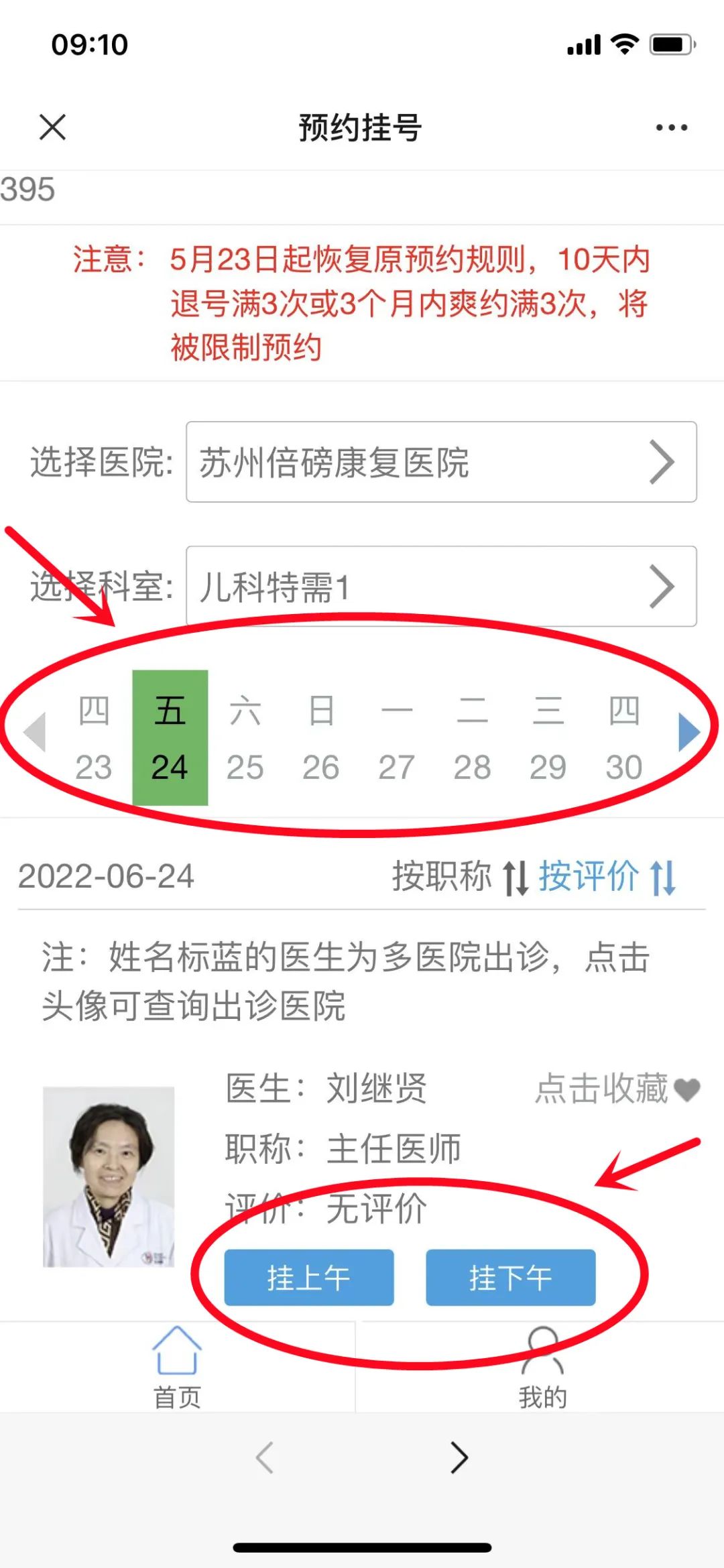This screenshot has height=1568, width=724.
Task: Book afternoon slot with 挂下午
Action: click(x=510, y=1277)
